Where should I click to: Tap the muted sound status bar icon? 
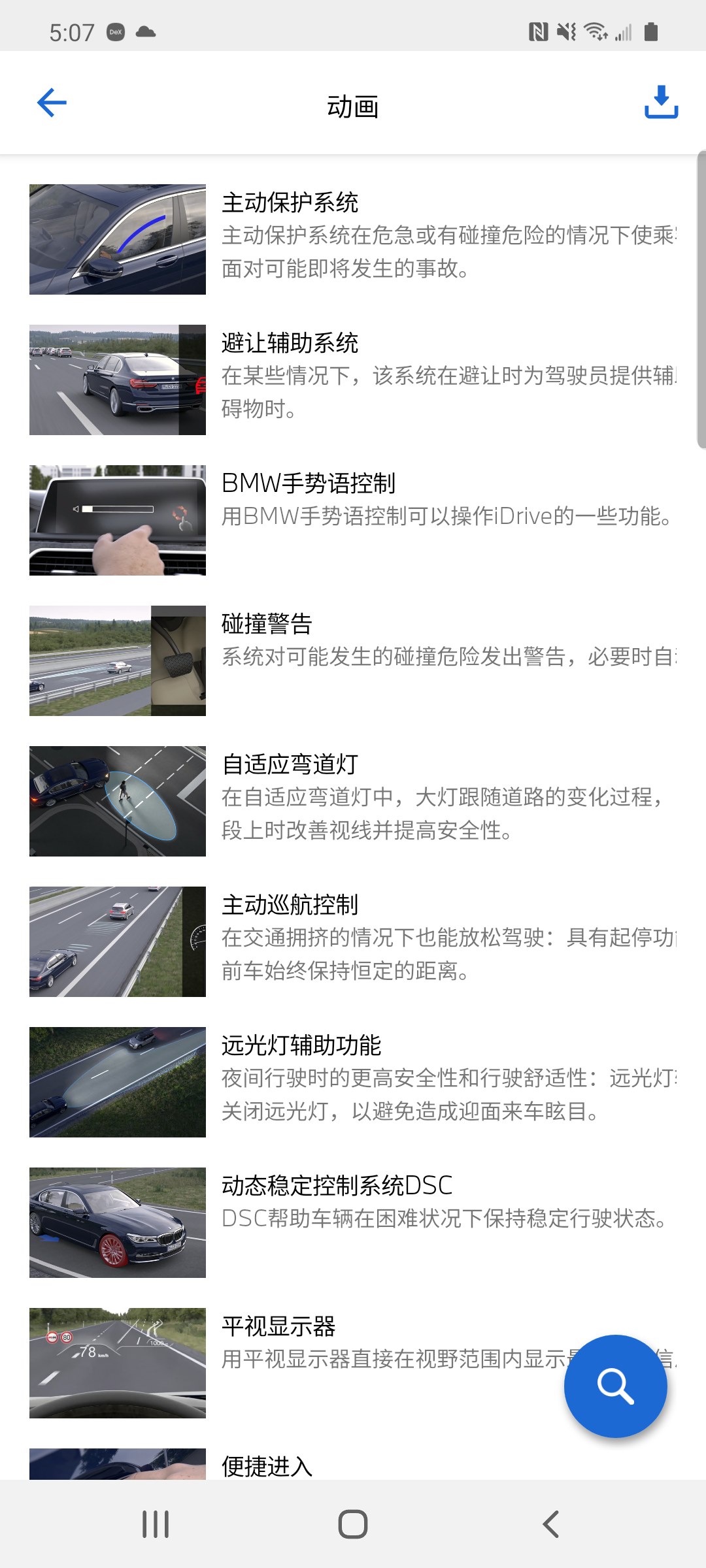[565, 31]
